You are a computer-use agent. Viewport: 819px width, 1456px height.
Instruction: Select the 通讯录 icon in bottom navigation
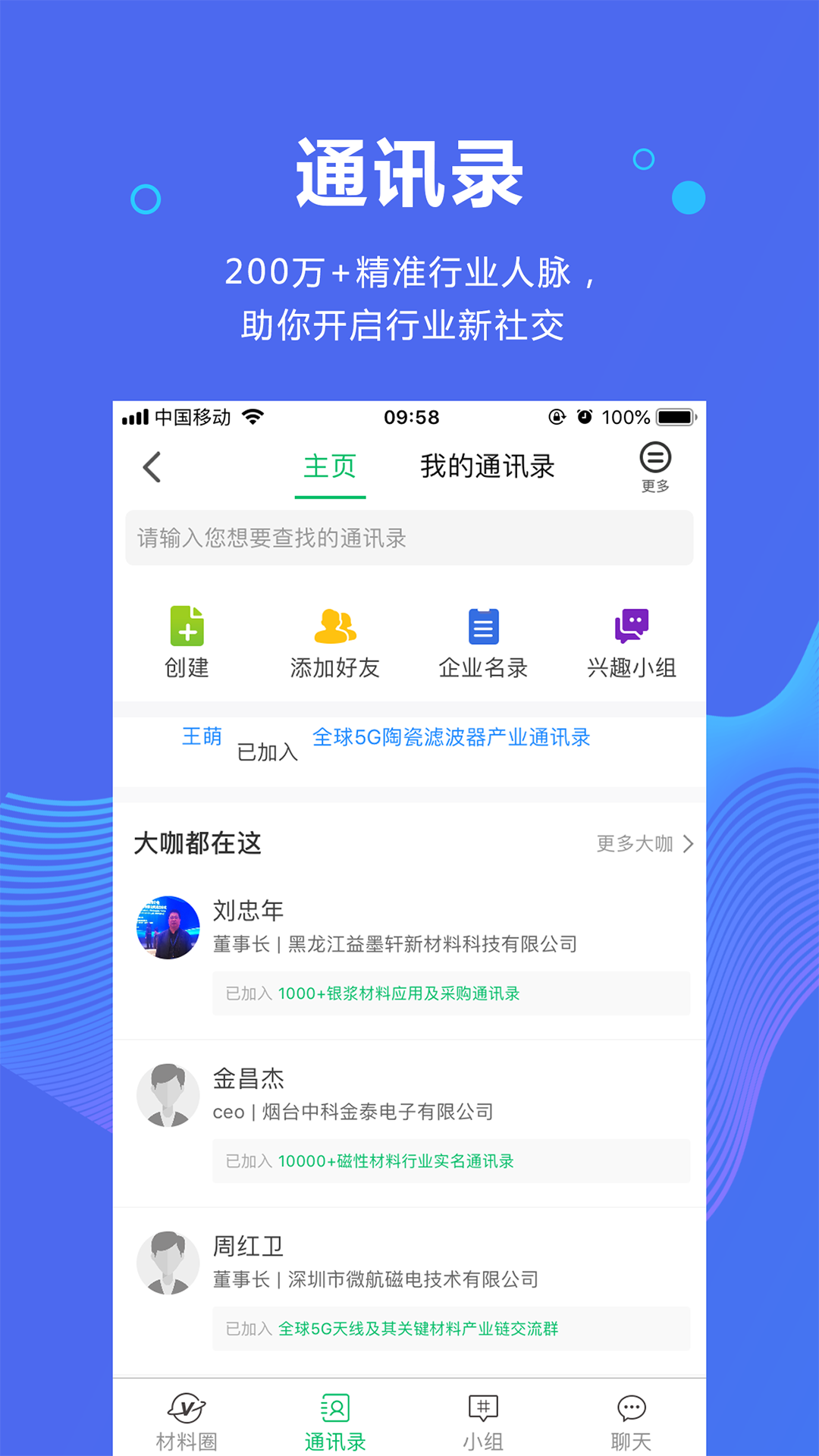334,1412
